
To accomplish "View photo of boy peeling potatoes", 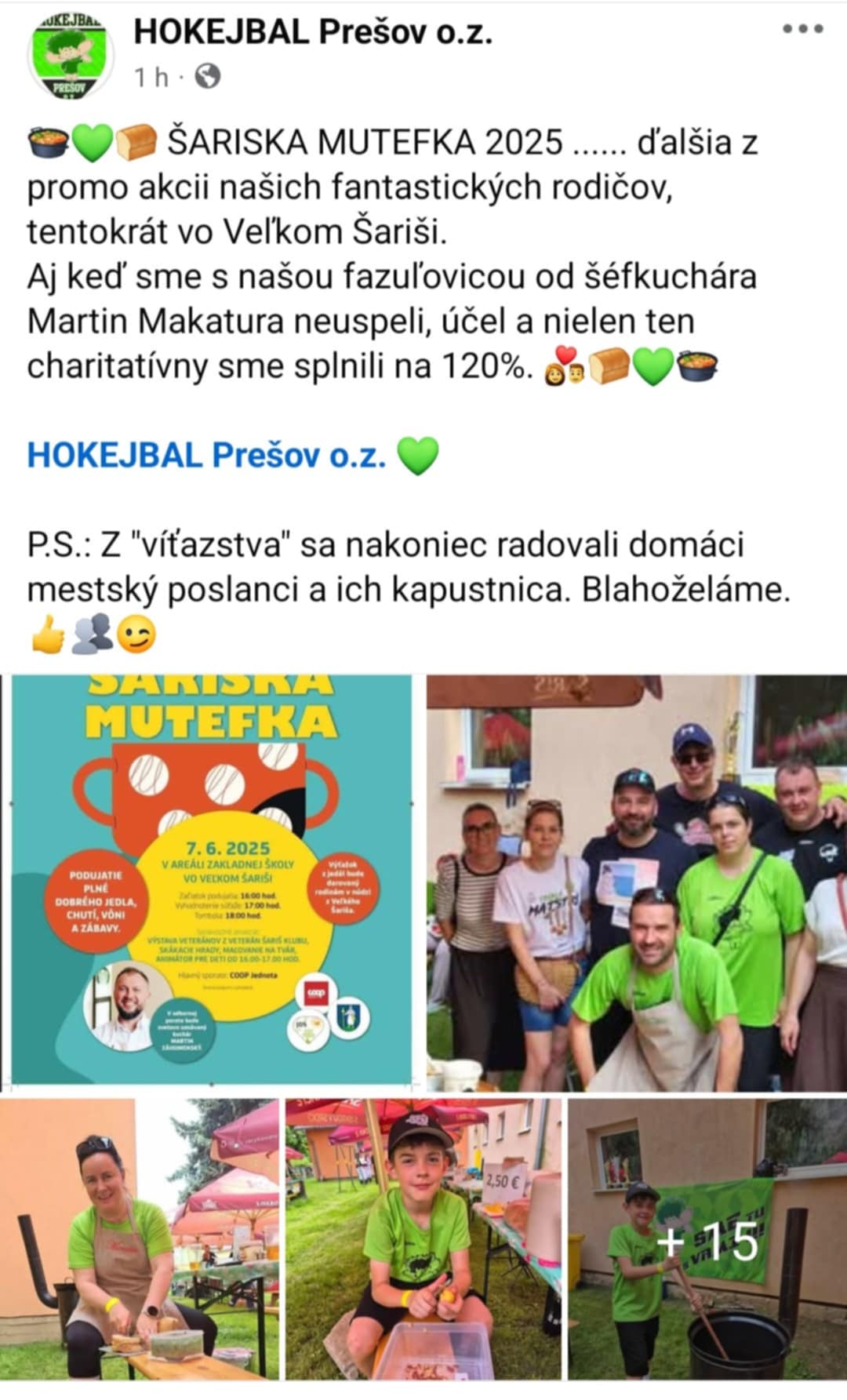I will [x=423, y=1239].
